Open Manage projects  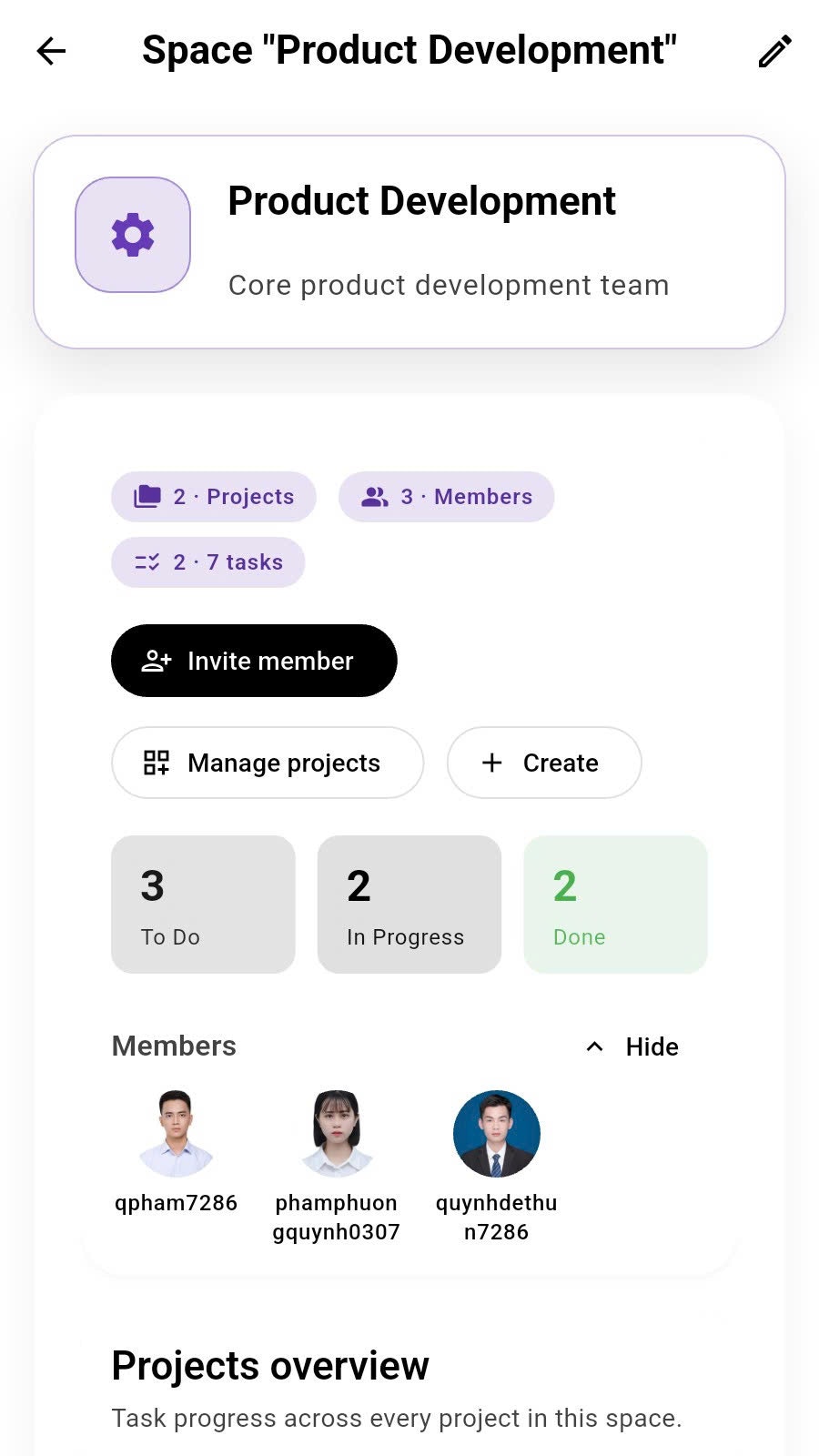point(268,763)
